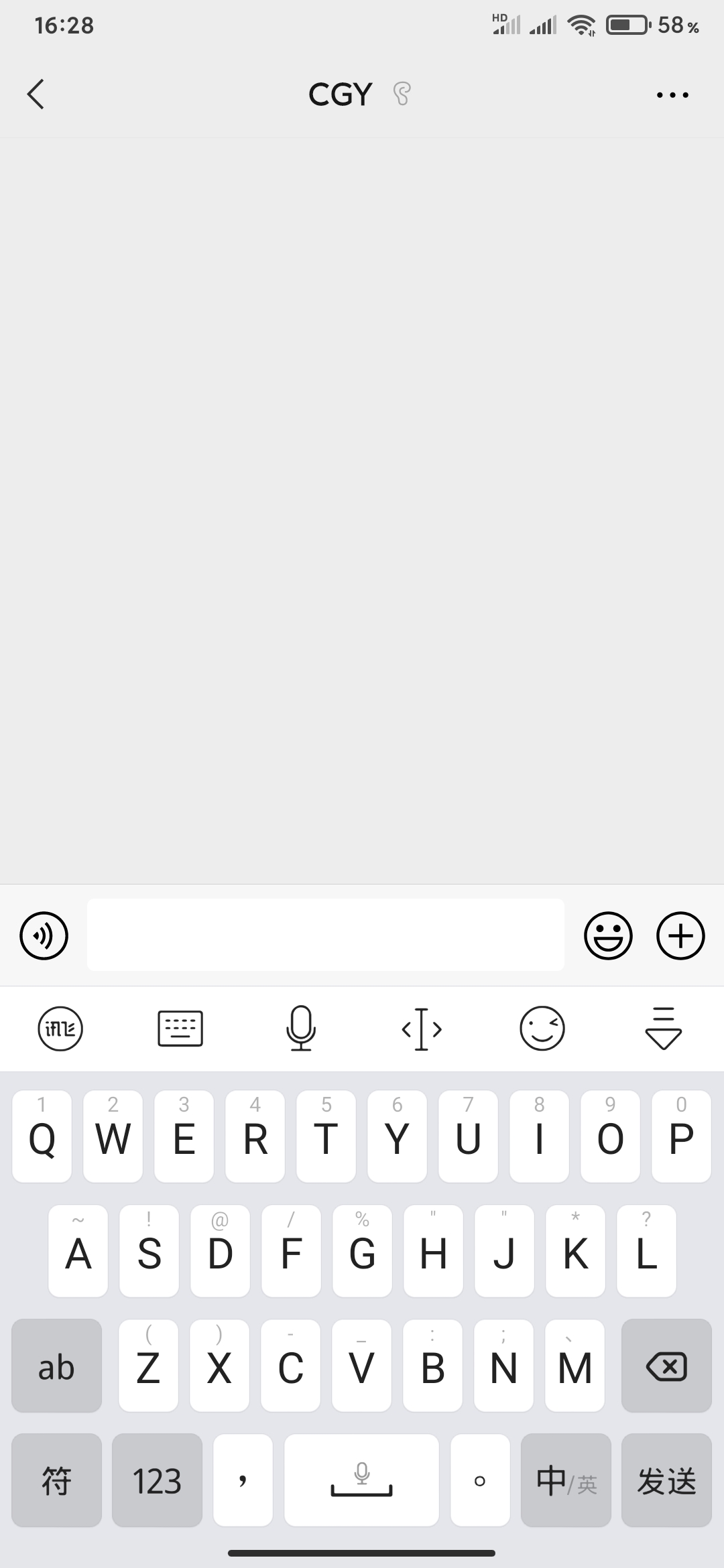Send the message with 发送 key
Screen dimensions: 724x1568
click(666, 1480)
